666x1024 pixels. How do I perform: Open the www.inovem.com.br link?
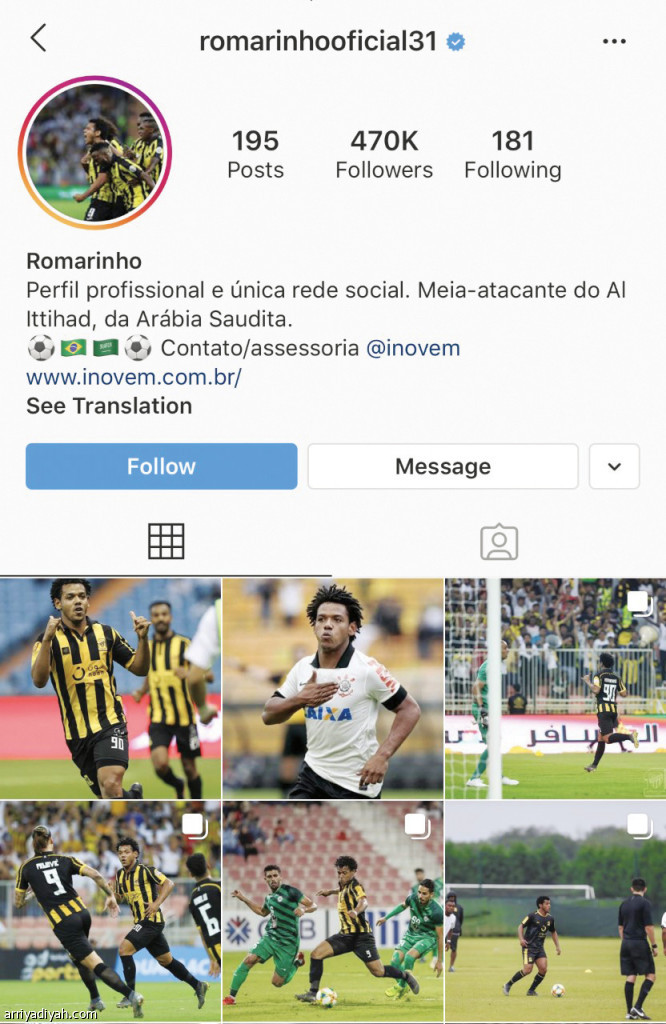tap(134, 377)
